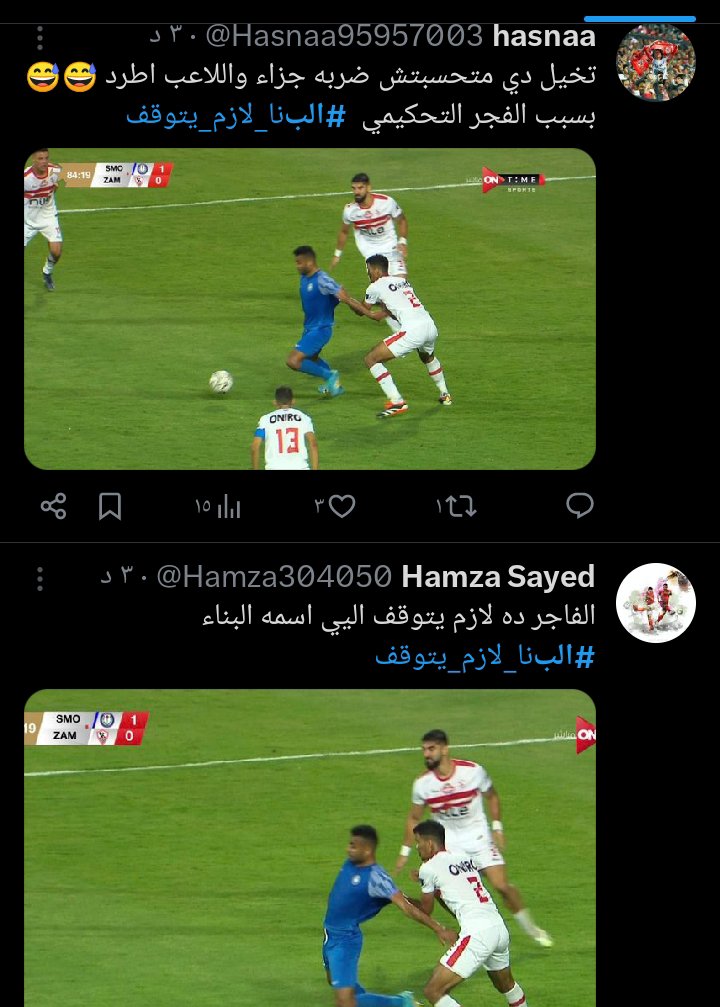The width and height of the screenshot is (720, 1007).
Task: Bookmark hasnaa's tweet
Action: (110, 507)
